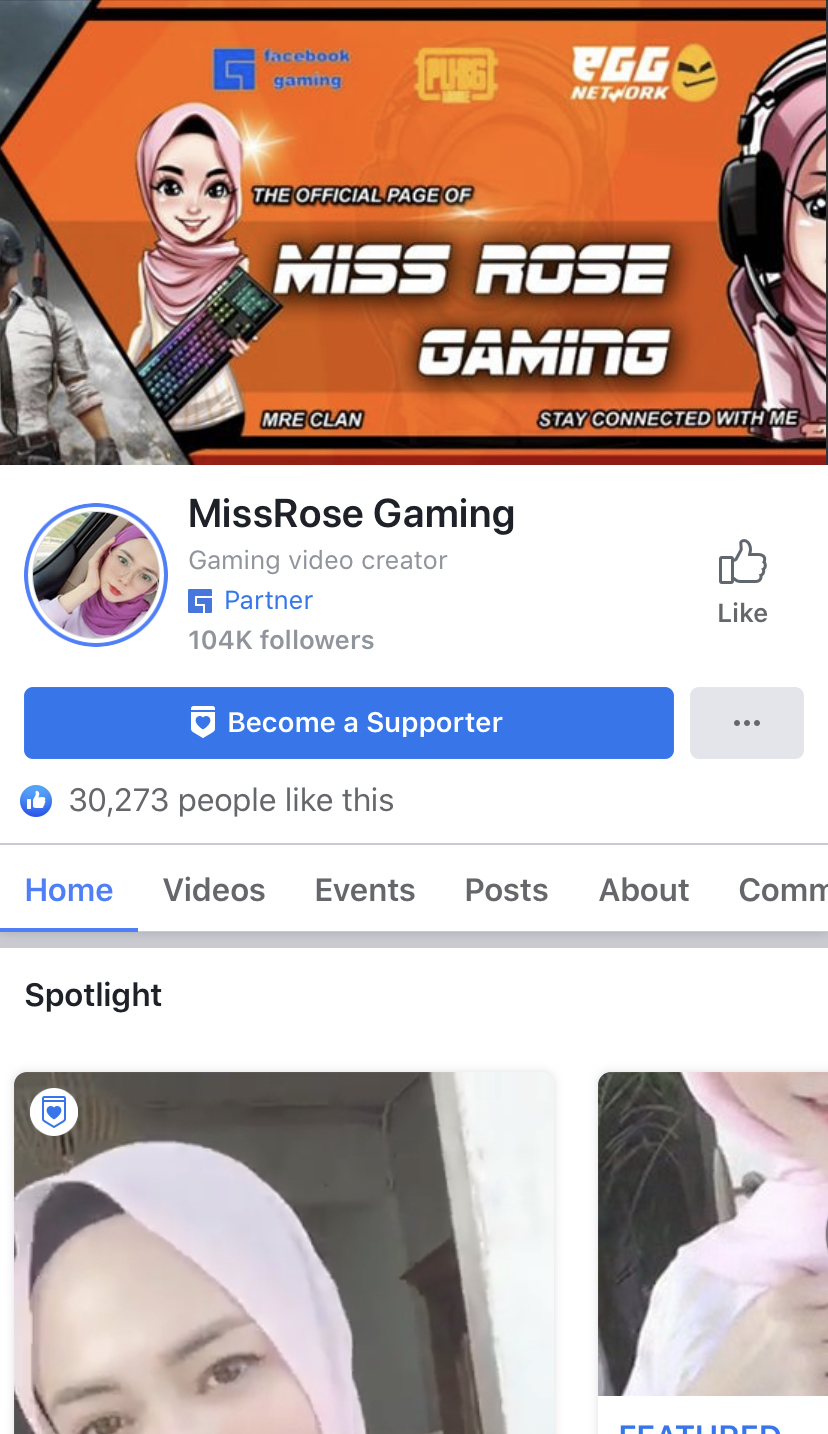828x1434 pixels.
Task: Open the three-dot more options button
Action: tap(746, 723)
